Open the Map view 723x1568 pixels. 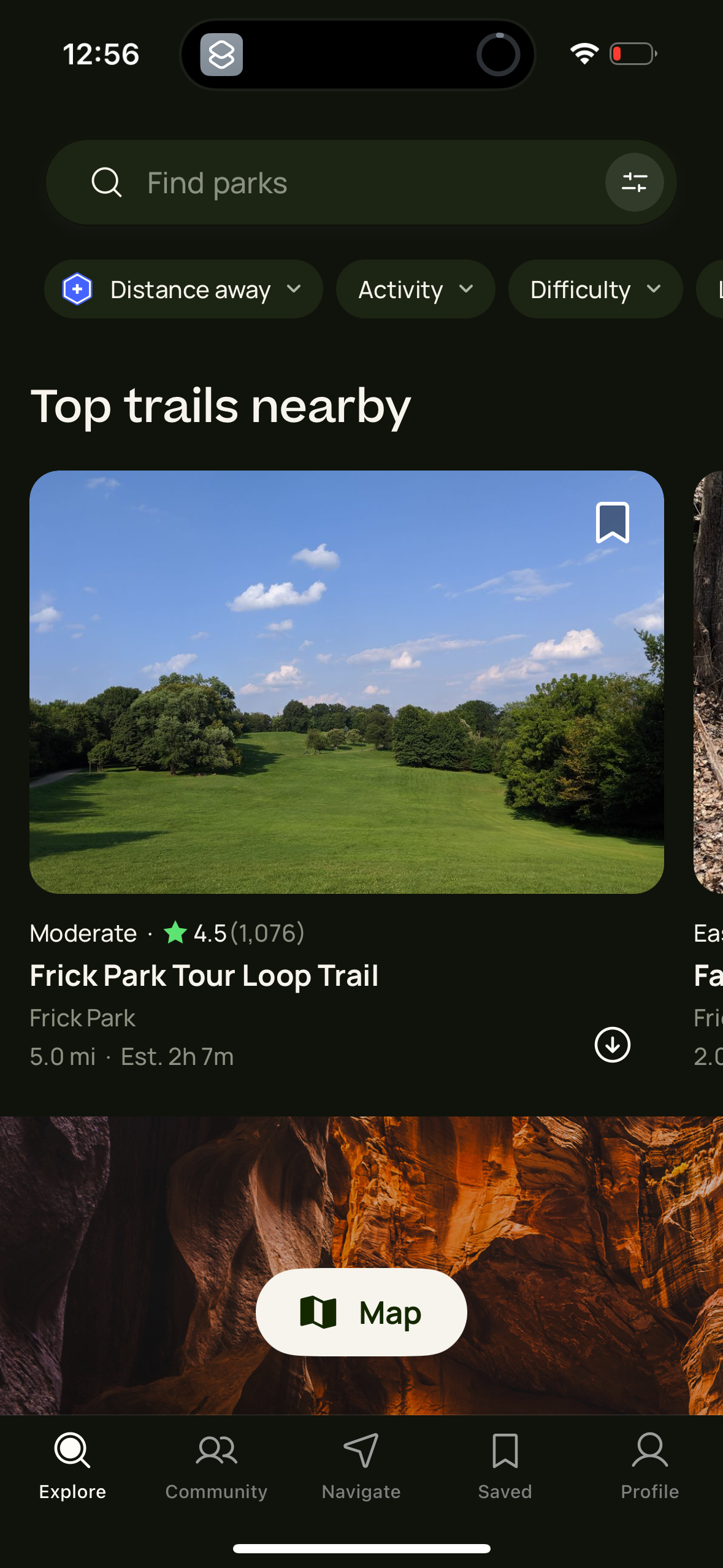[361, 1312]
